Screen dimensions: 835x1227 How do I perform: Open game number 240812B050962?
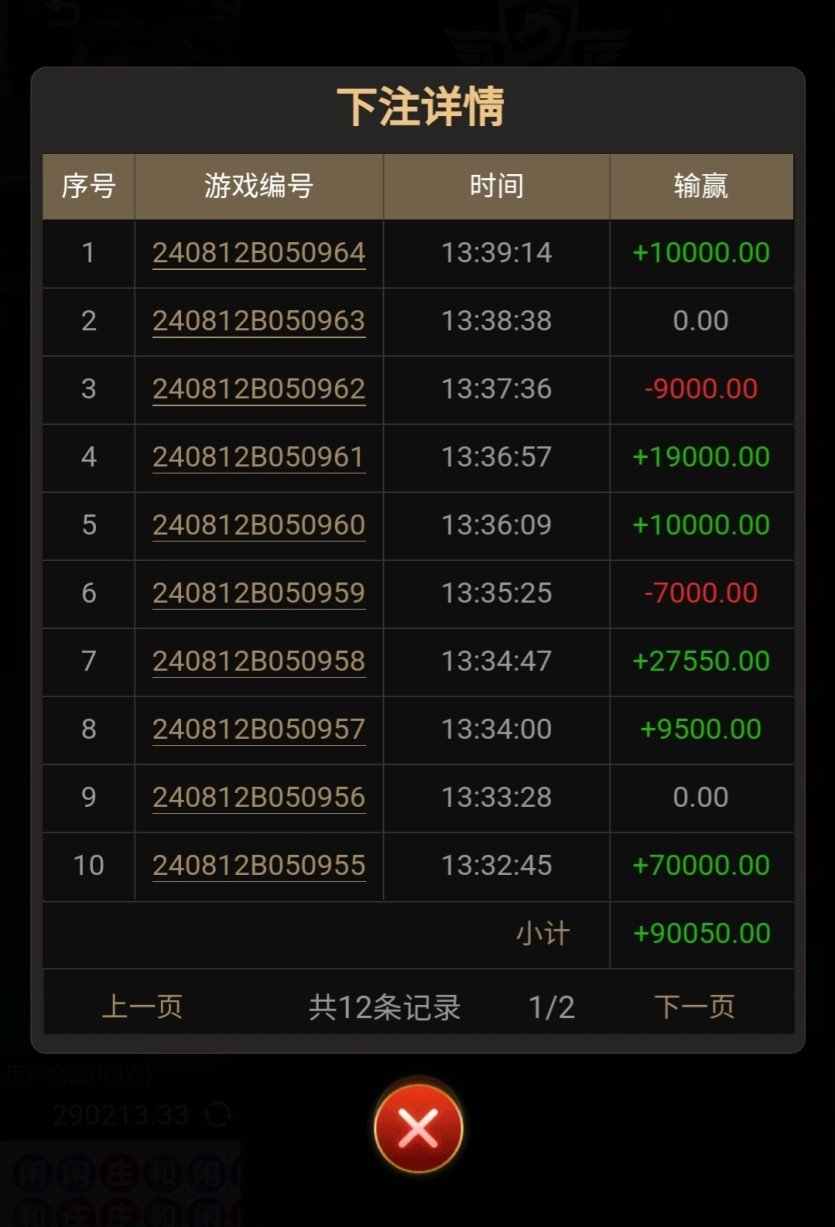[259, 389]
